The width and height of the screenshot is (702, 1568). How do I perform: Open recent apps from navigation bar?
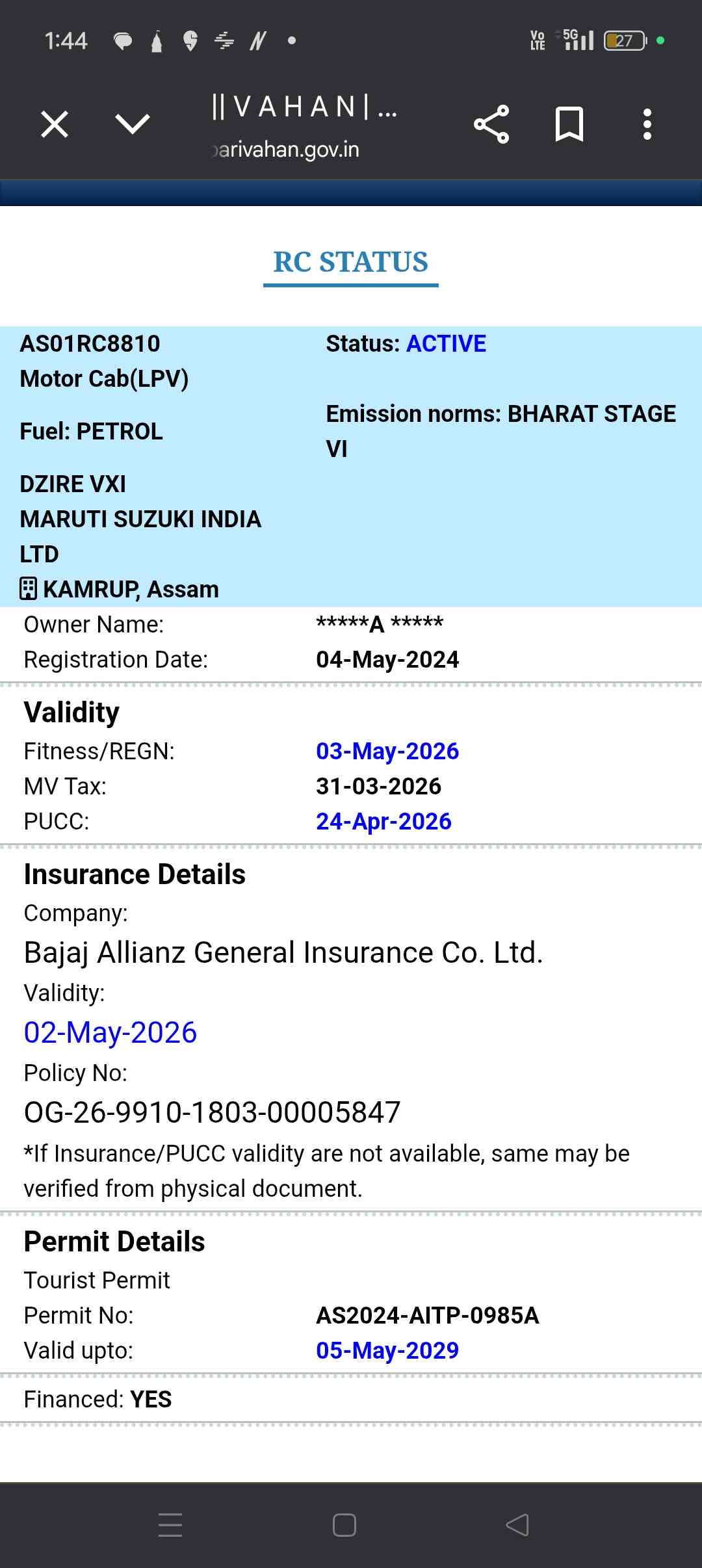(x=170, y=1525)
